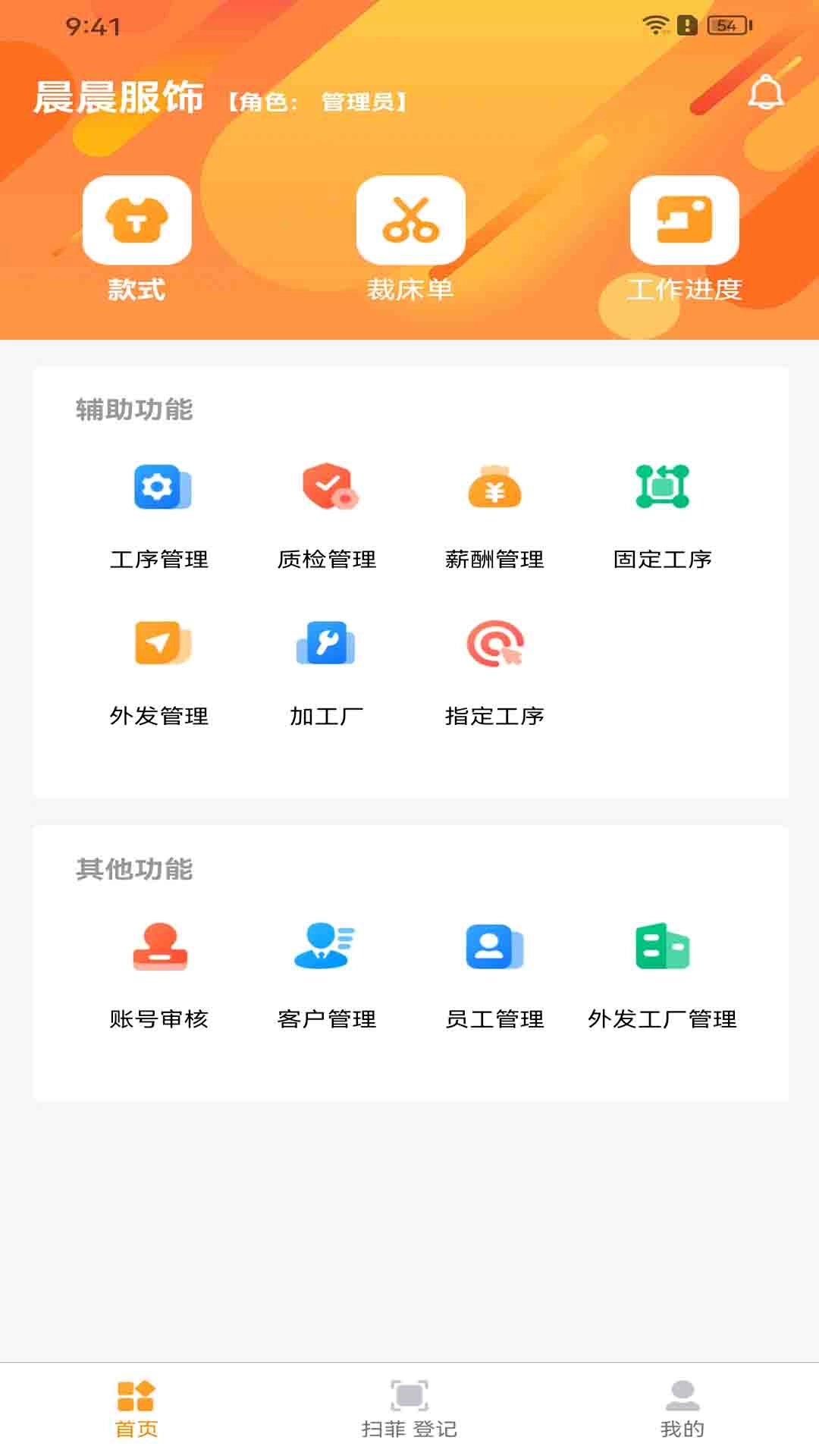Open 工作进度 sewing machine icon
Screen dimensions: 819x1456
pos(682,220)
